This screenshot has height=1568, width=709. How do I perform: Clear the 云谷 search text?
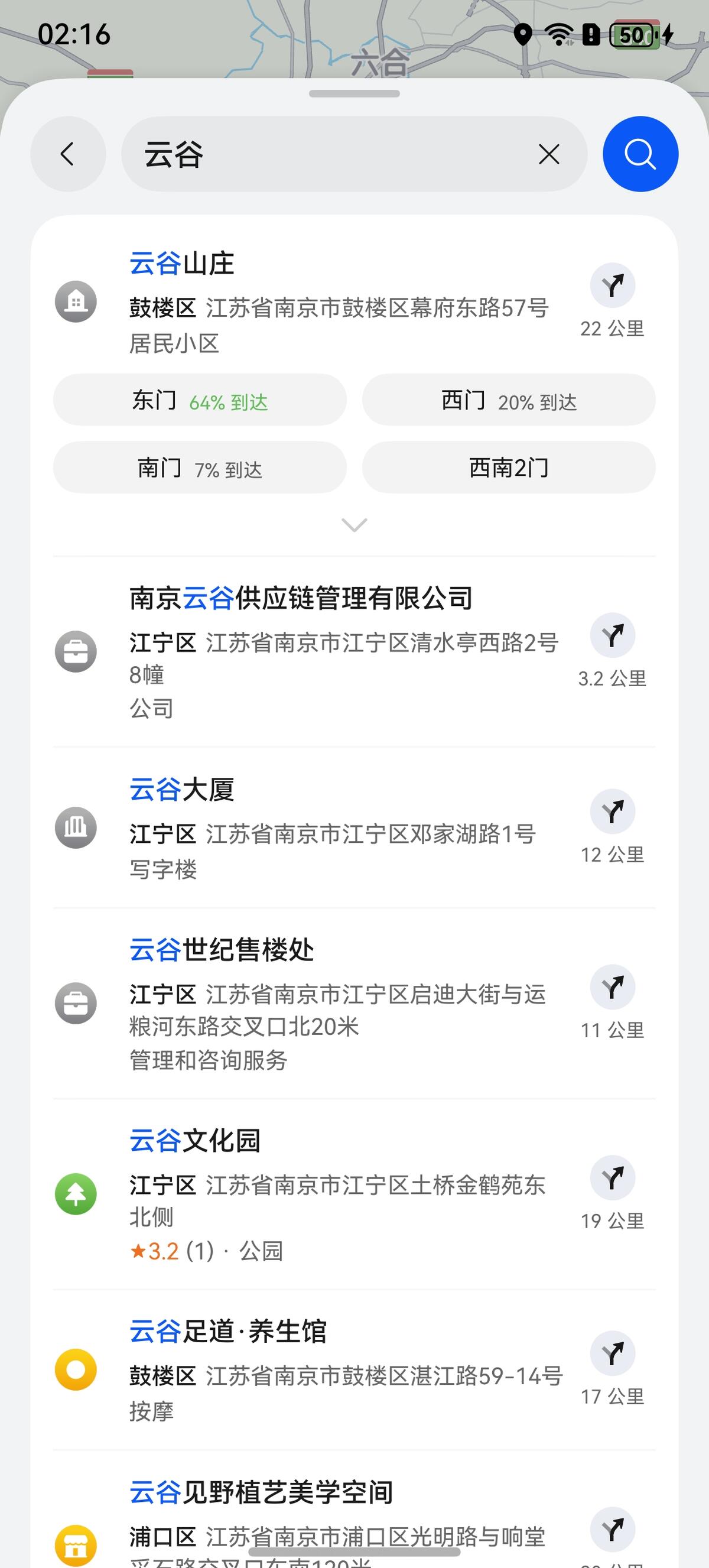tap(548, 155)
